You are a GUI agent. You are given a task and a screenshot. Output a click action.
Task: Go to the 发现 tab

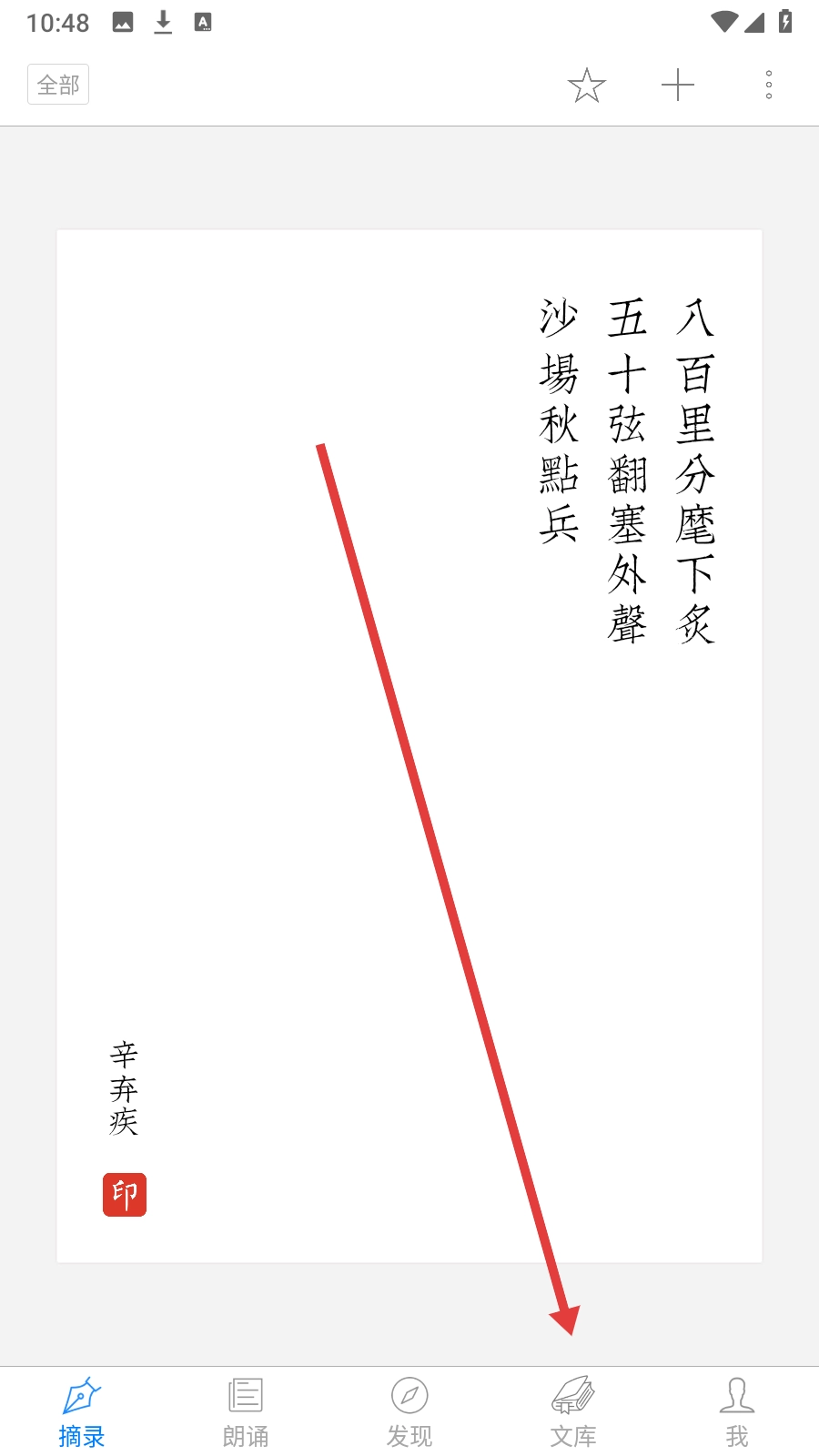point(409,1411)
